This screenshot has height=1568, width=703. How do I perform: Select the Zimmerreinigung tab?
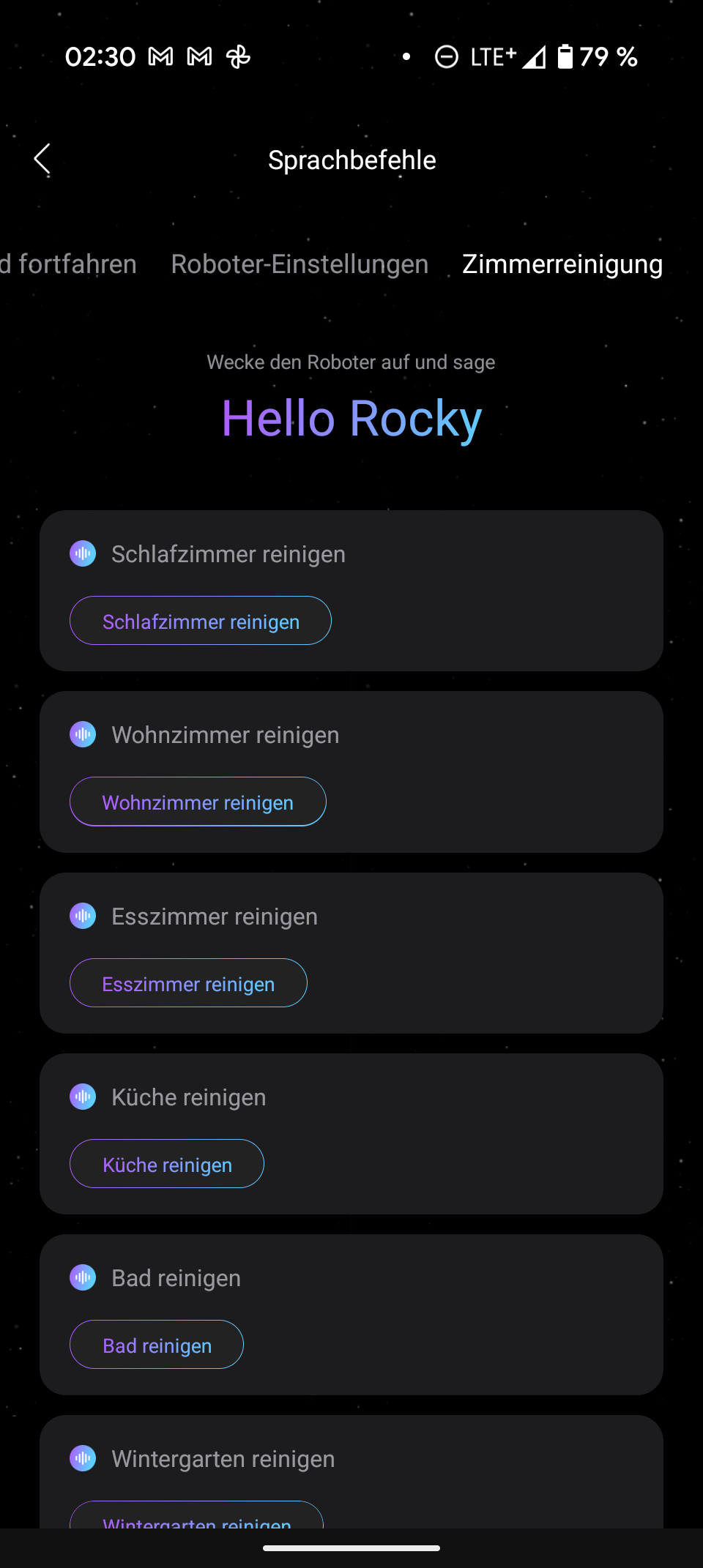tap(562, 264)
